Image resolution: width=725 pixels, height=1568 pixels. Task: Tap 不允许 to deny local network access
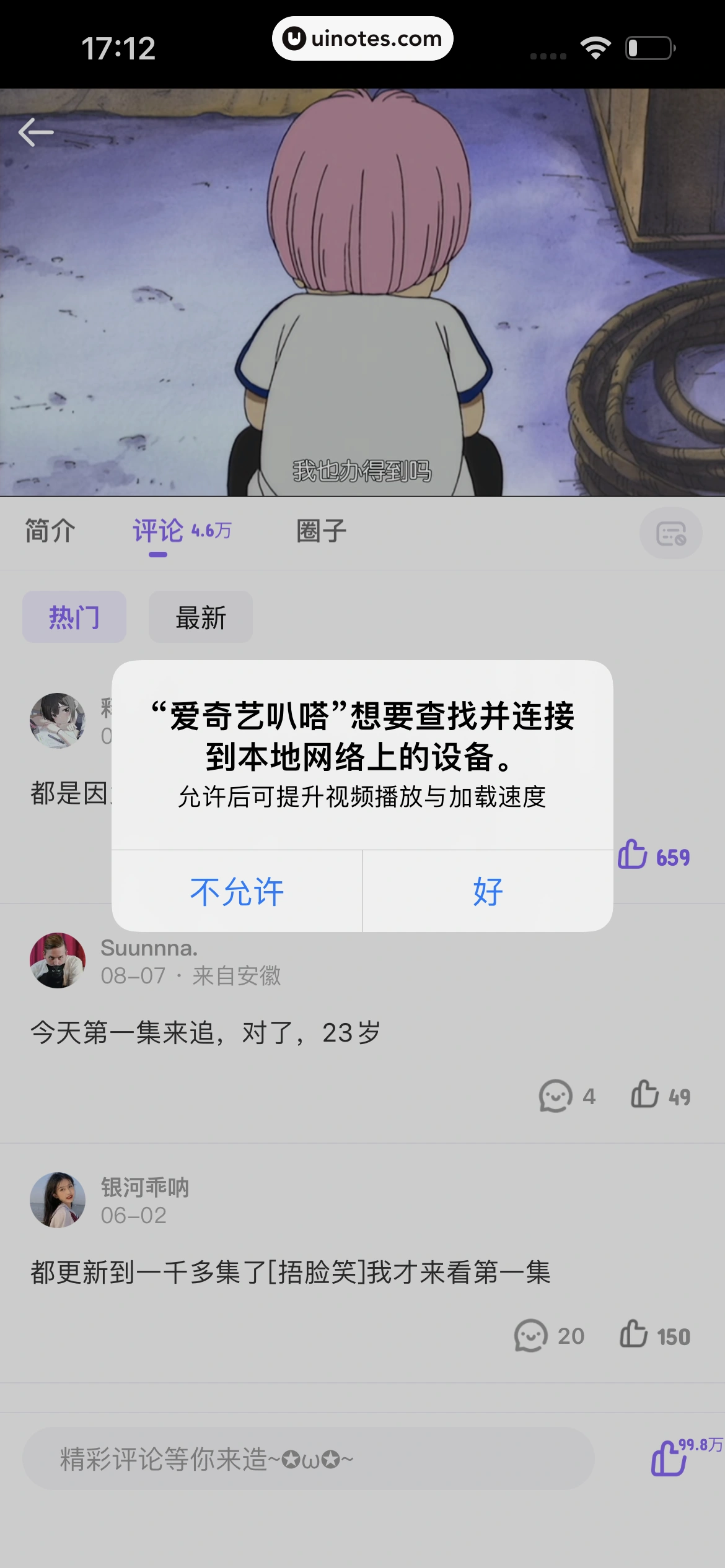click(x=237, y=892)
